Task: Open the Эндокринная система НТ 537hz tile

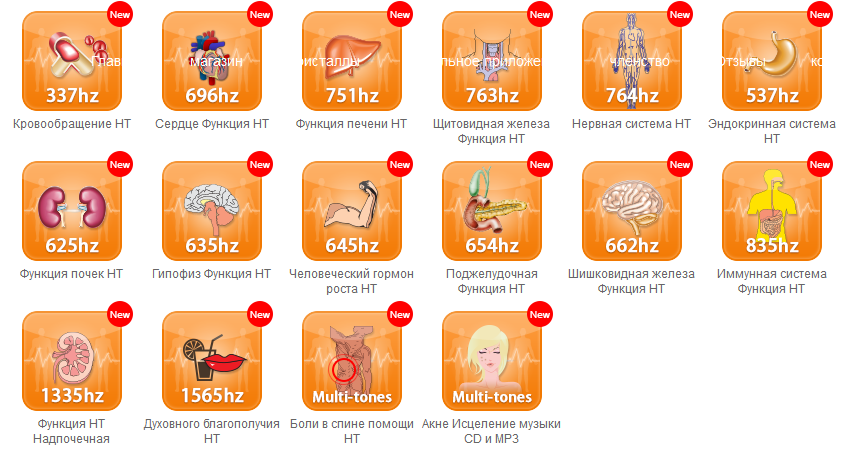Action: pyautogui.click(x=772, y=61)
